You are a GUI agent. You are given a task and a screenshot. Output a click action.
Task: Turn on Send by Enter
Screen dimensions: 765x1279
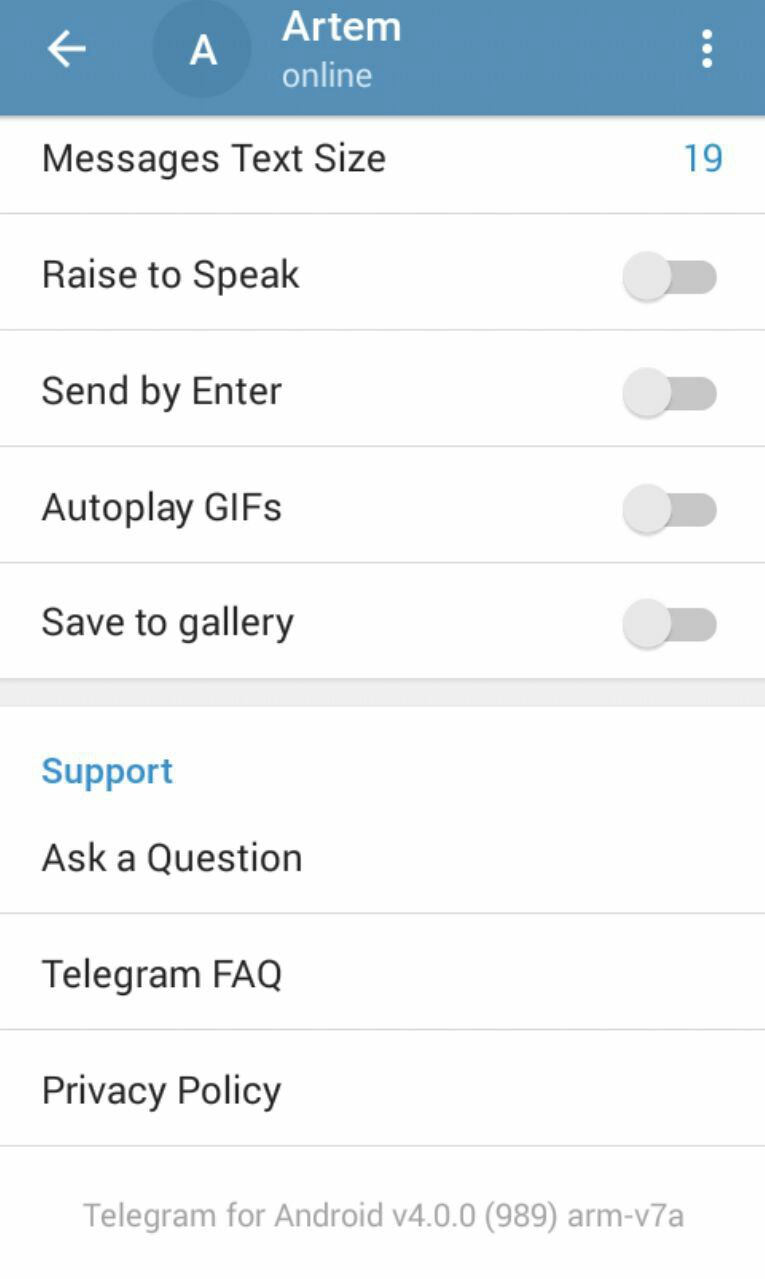point(669,393)
